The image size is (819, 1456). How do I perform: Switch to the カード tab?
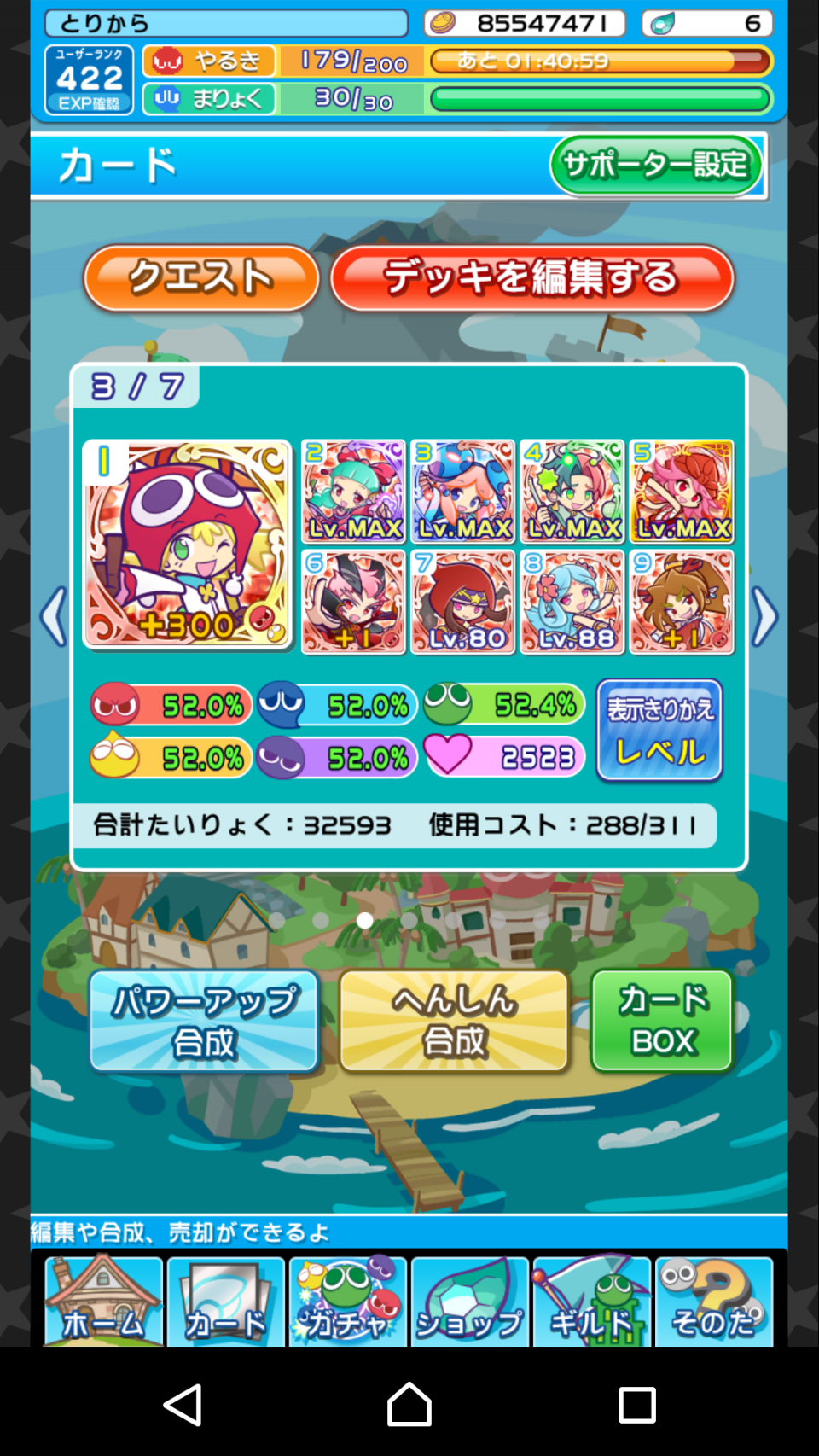click(225, 1302)
